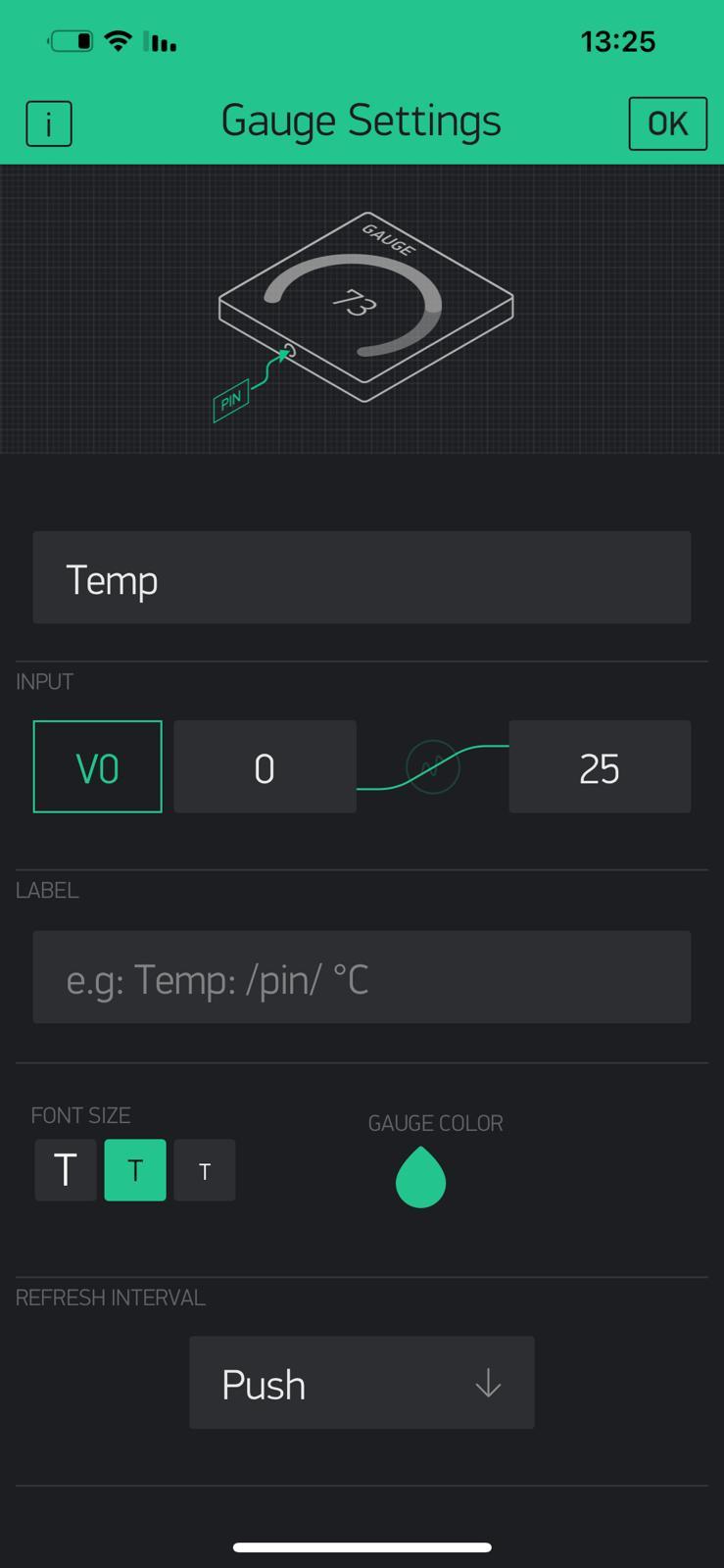Select the large font size
The image size is (724, 1568).
(x=66, y=1170)
